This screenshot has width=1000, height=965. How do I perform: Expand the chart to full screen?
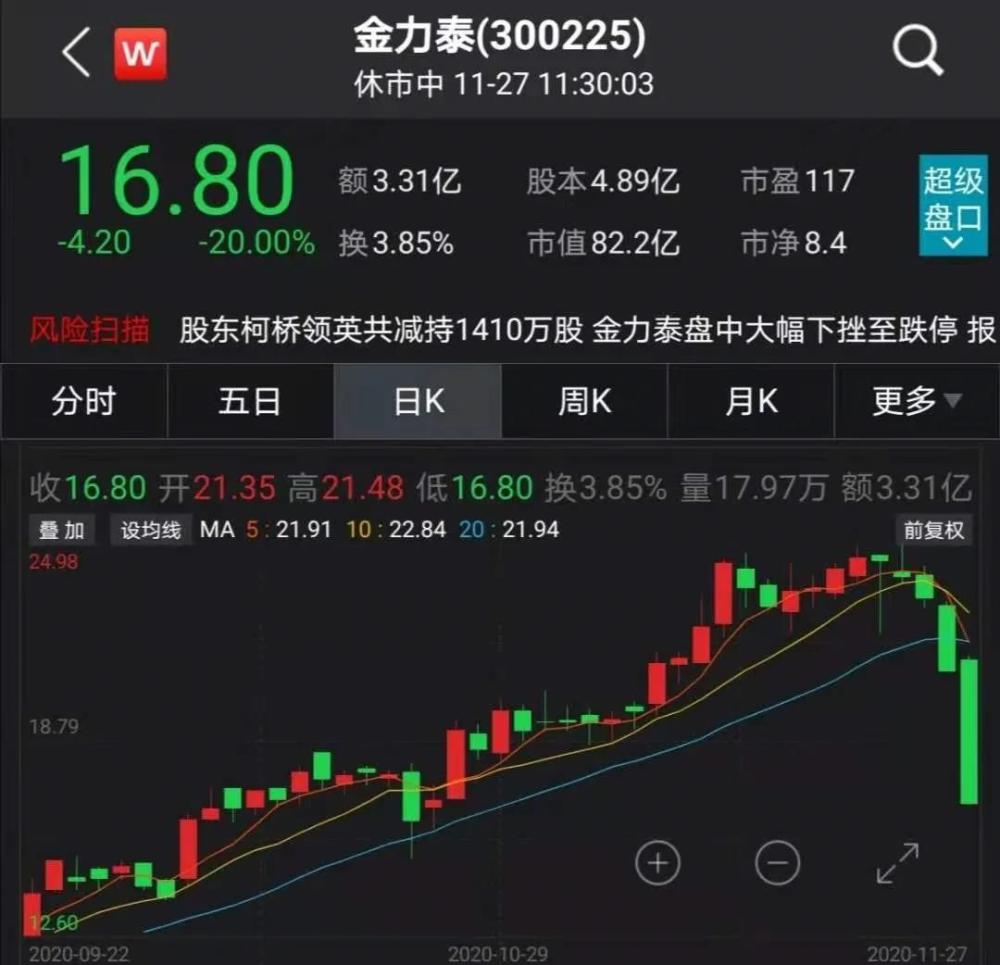897,861
